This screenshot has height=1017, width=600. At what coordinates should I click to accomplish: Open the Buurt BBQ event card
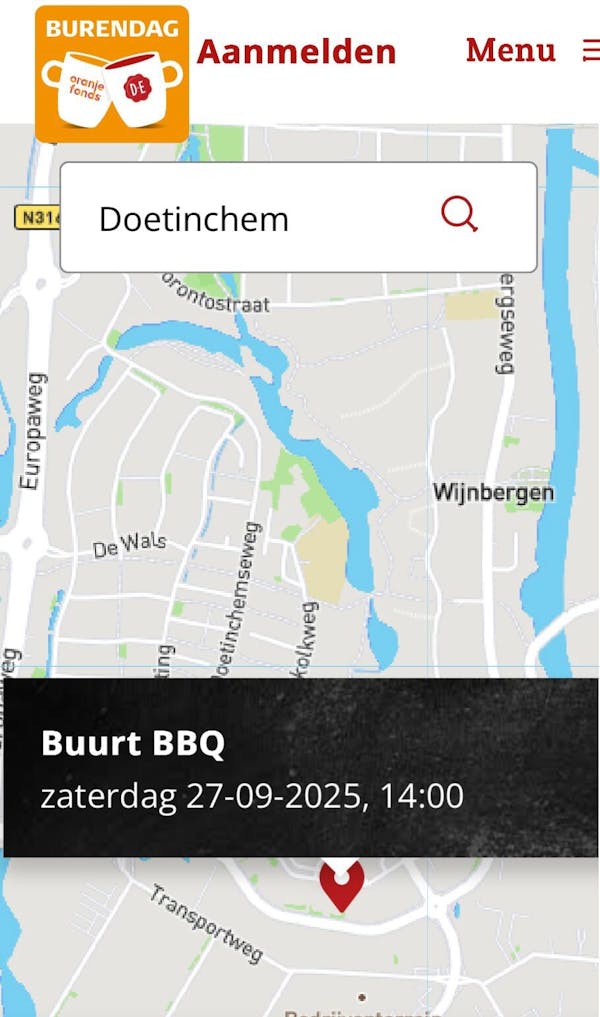click(x=300, y=767)
